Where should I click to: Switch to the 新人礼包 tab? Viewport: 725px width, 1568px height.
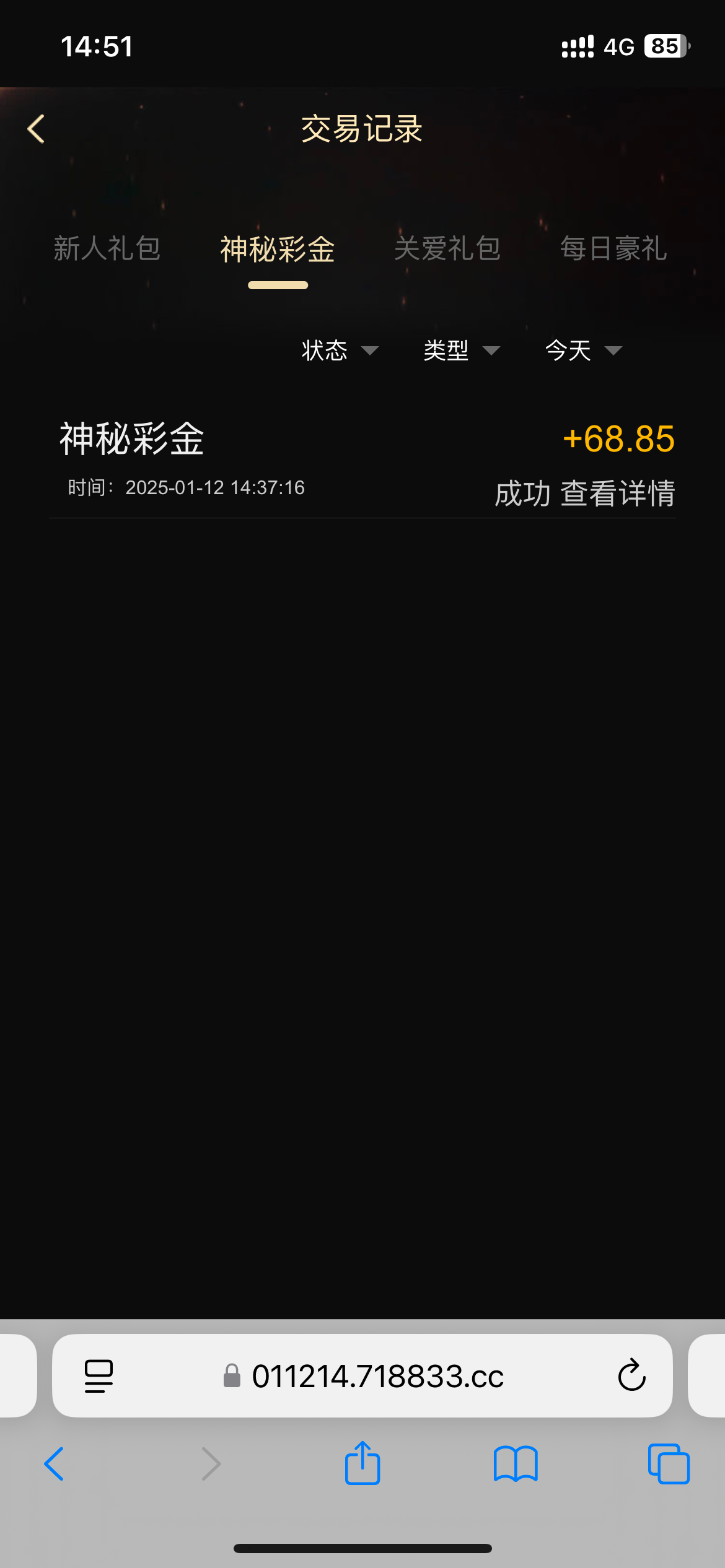(x=107, y=249)
